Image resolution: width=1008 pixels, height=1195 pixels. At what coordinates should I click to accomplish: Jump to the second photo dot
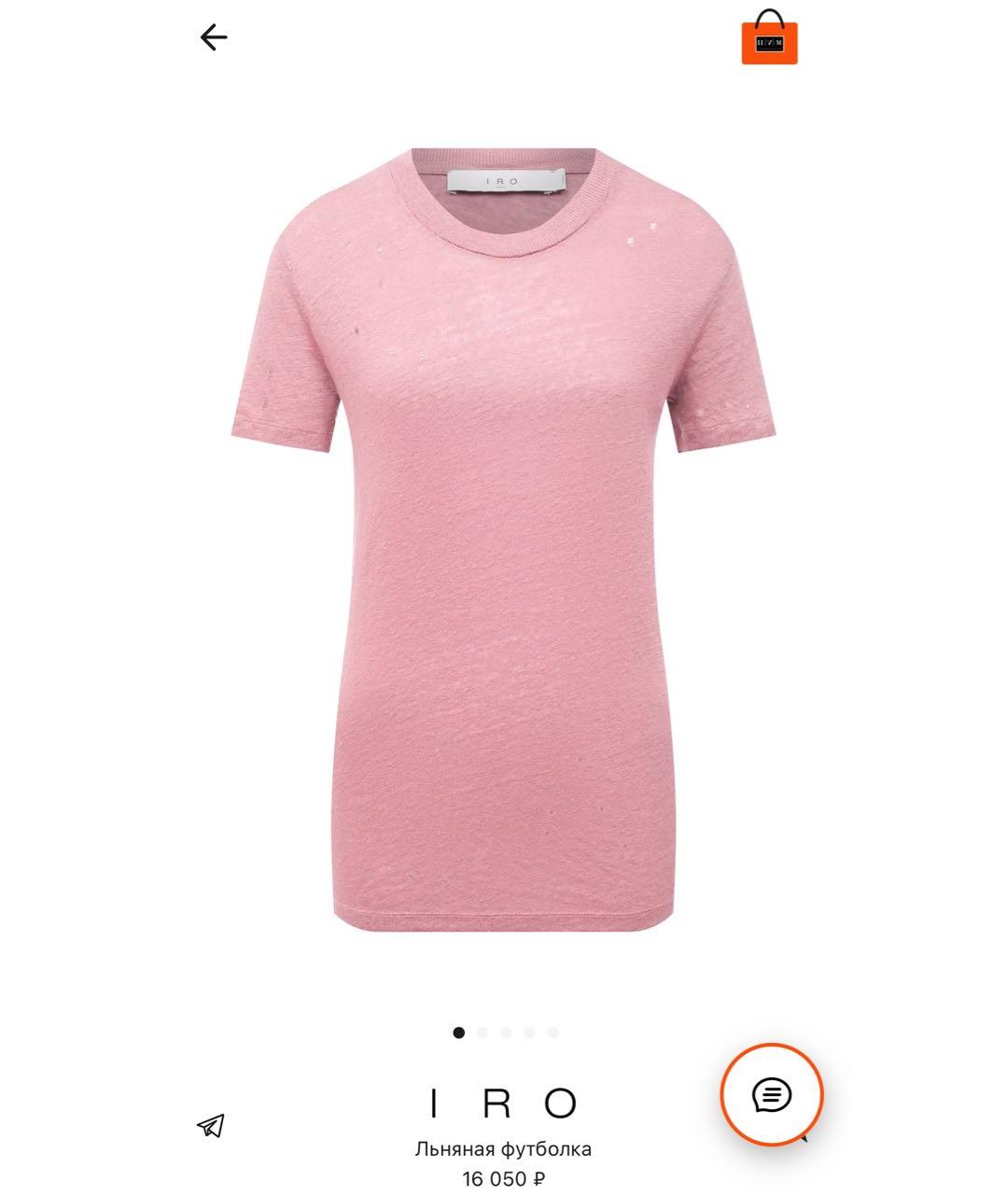tap(483, 1033)
